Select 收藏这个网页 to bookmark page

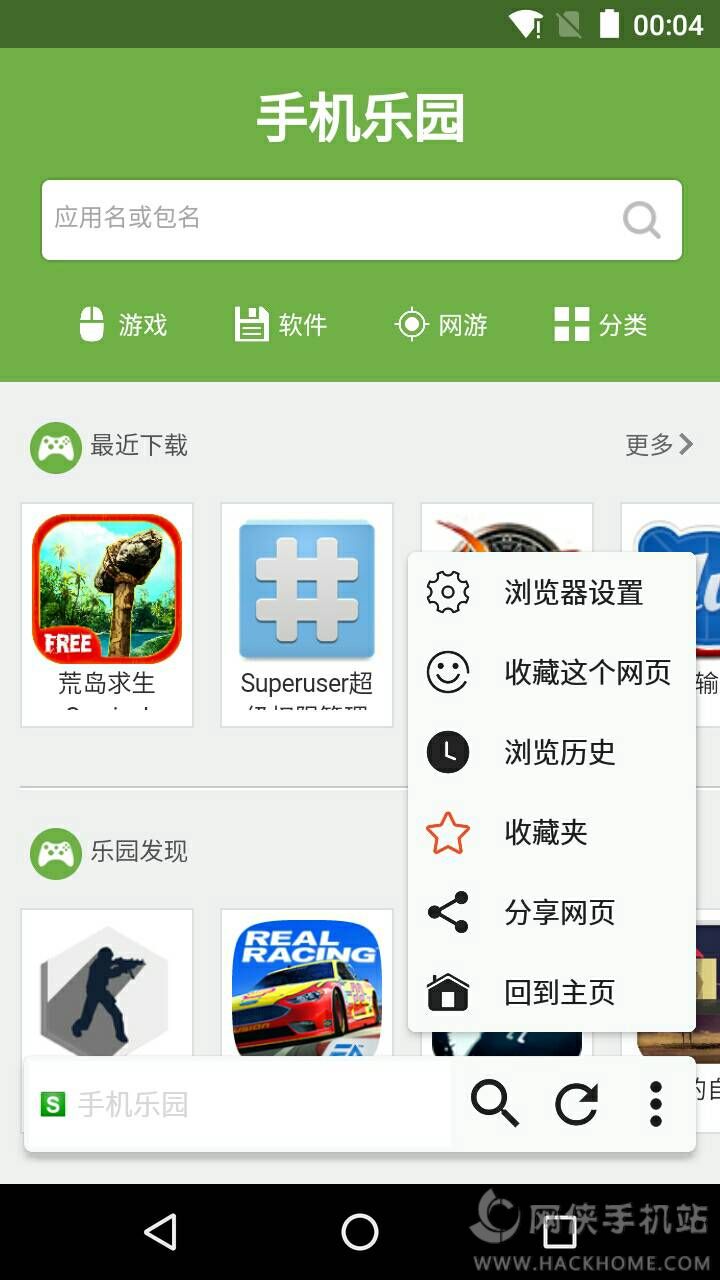tap(551, 673)
